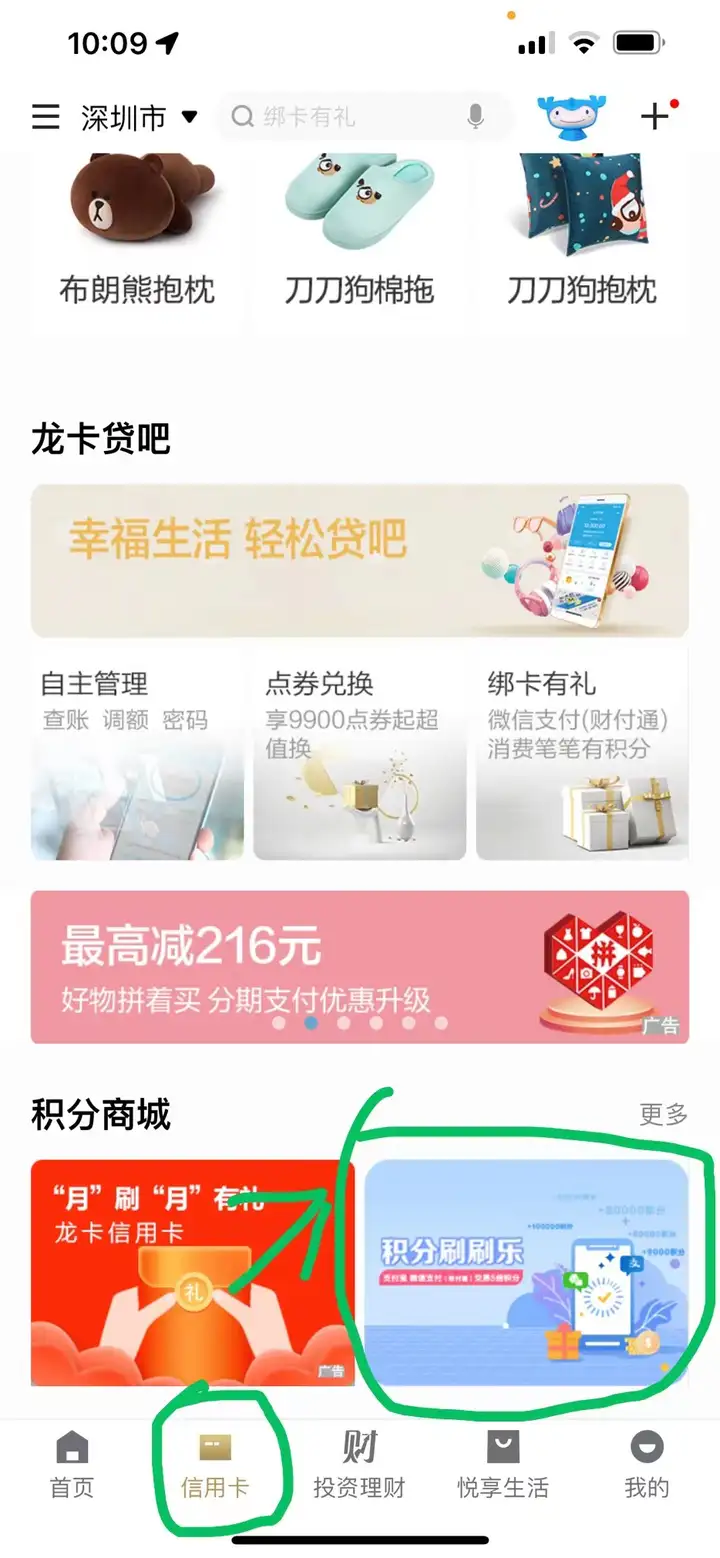Image resolution: width=720 pixels, height=1558 pixels.
Task: Open the 幸福生活 轻松贷吧 banner
Action: point(359,560)
